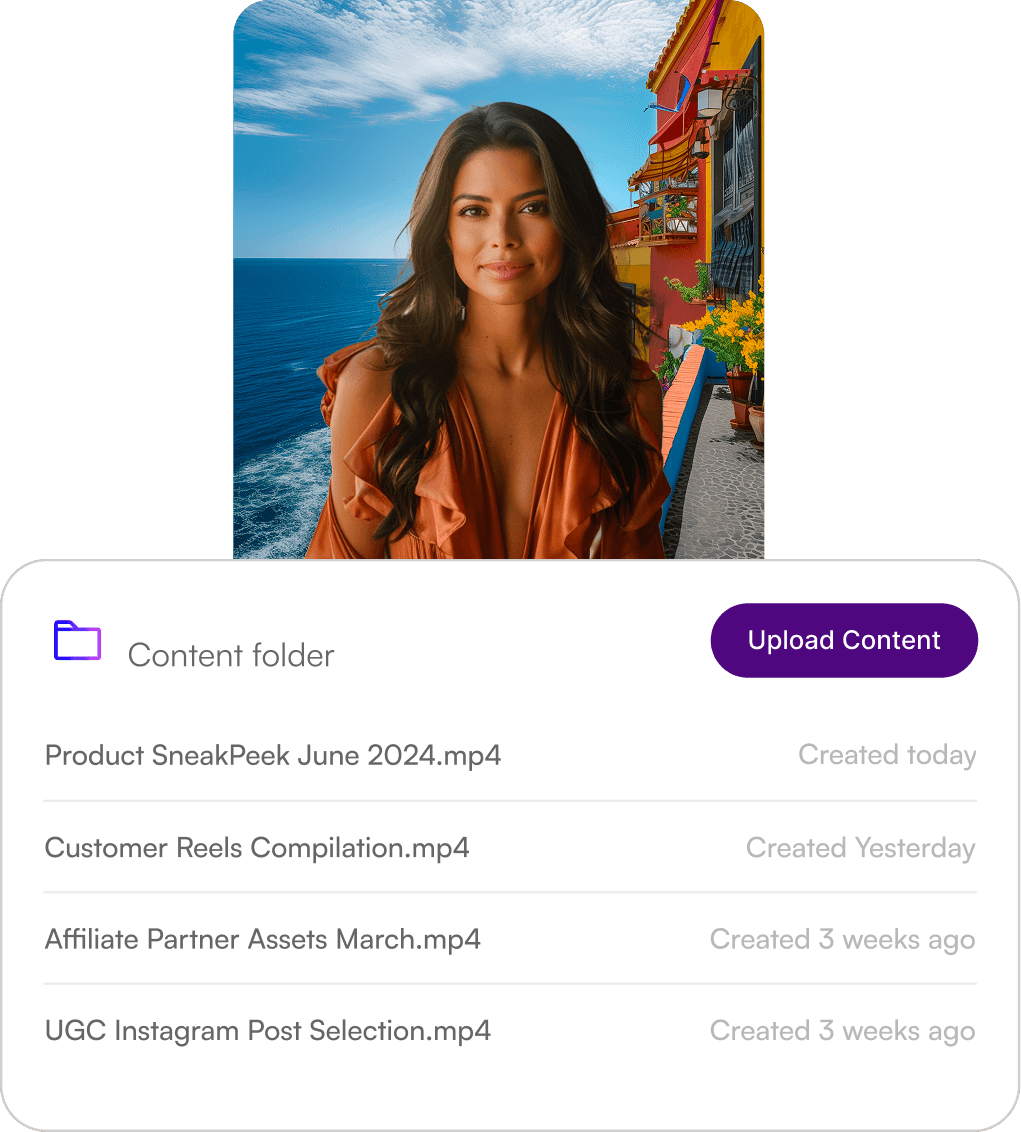Click the row for Product SneakPeek June 2024
Viewport: 1021px width, 1132px height.
point(510,756)
